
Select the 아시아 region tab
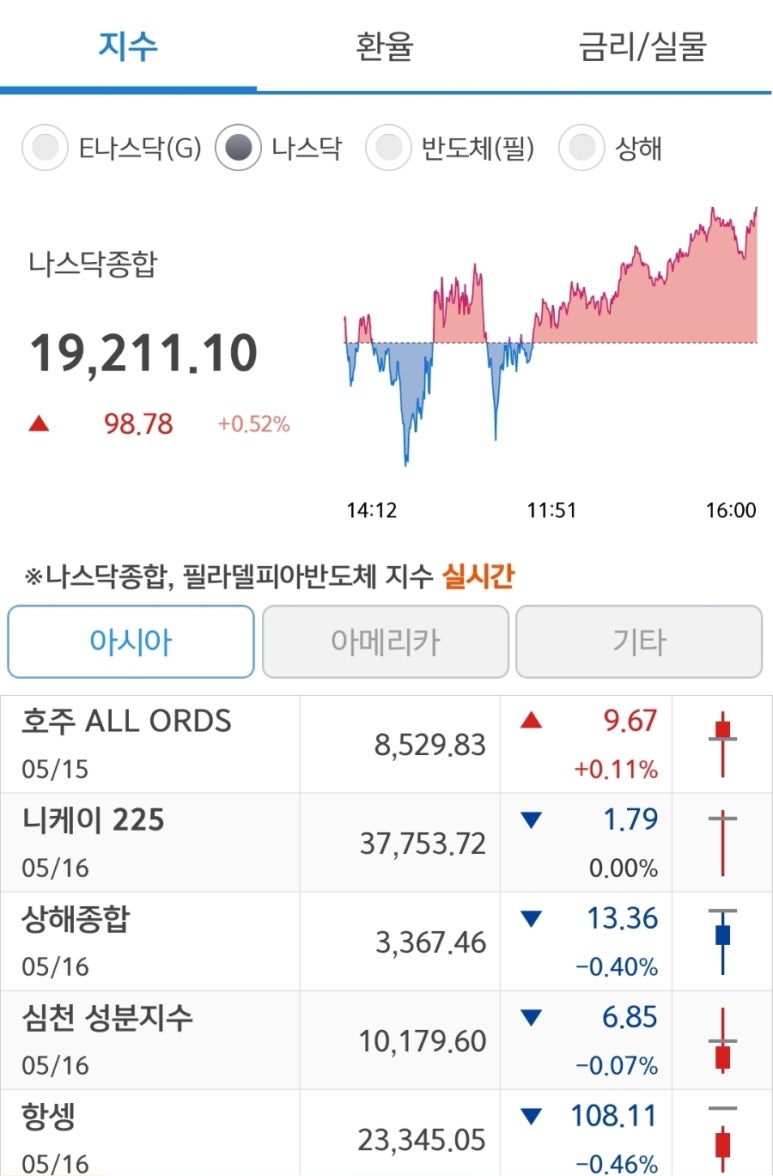click(131, 641)
